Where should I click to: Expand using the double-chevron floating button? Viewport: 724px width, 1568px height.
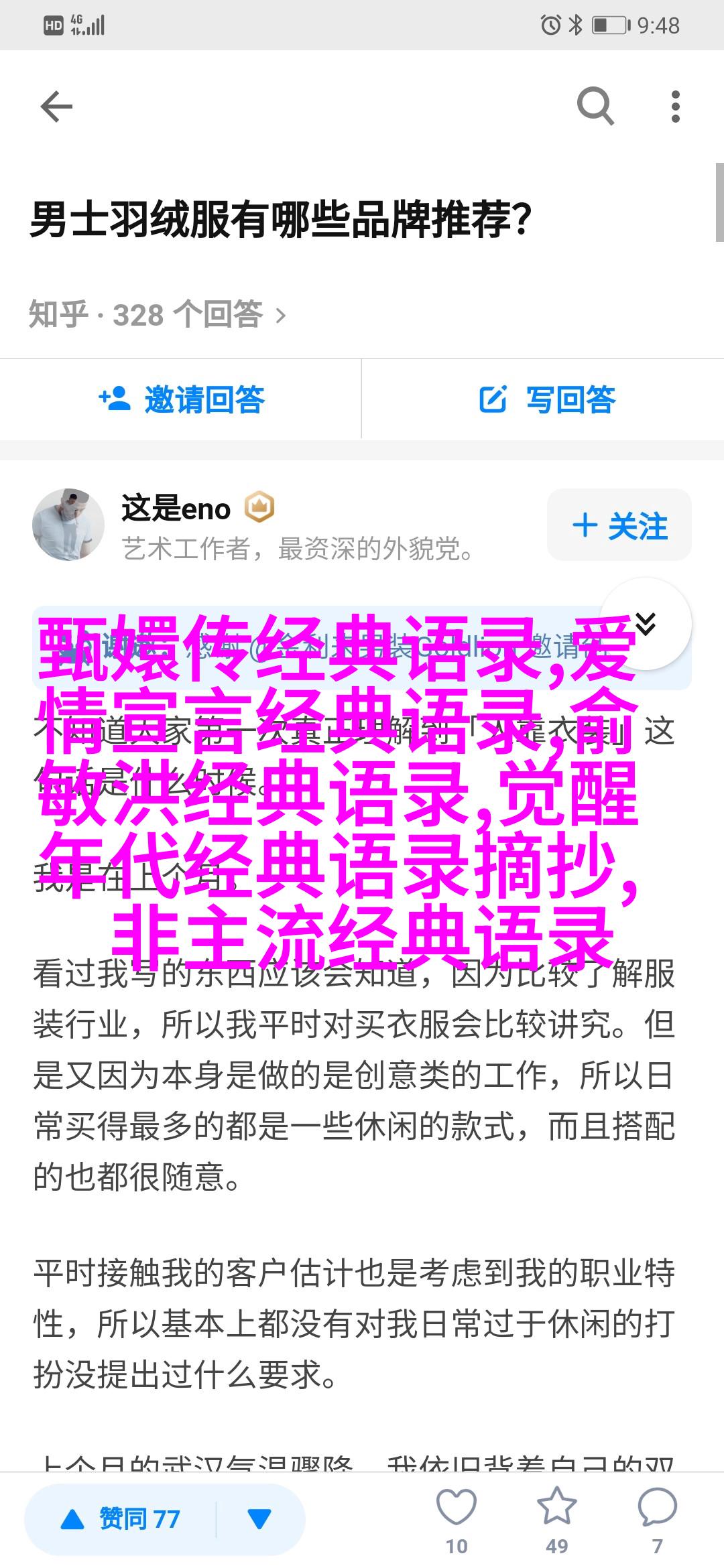645,623
